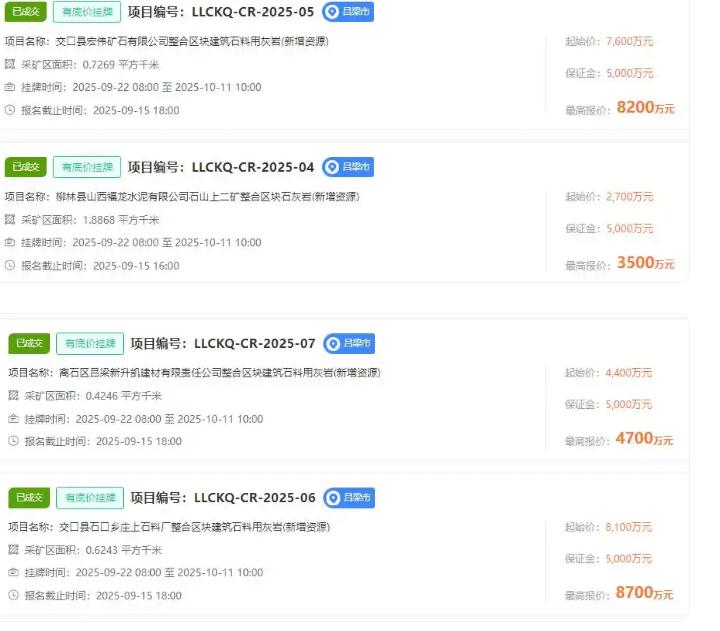Select the LLCKQ-CR-2025-06 listing
Image resolution: width=720 pixels, height=631 pixels.
coord(254,497)
